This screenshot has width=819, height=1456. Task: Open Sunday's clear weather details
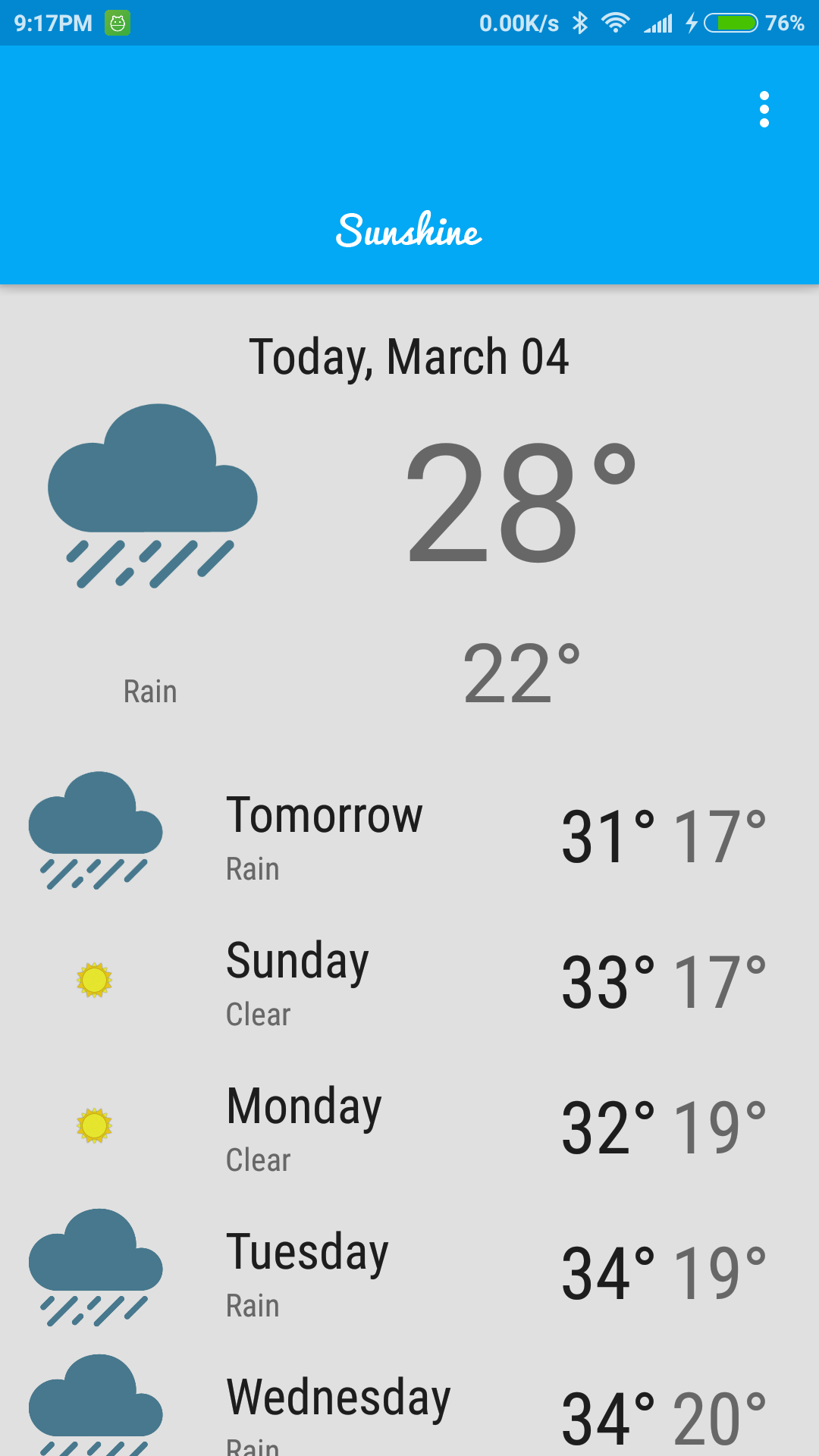(x=409, y=981)
